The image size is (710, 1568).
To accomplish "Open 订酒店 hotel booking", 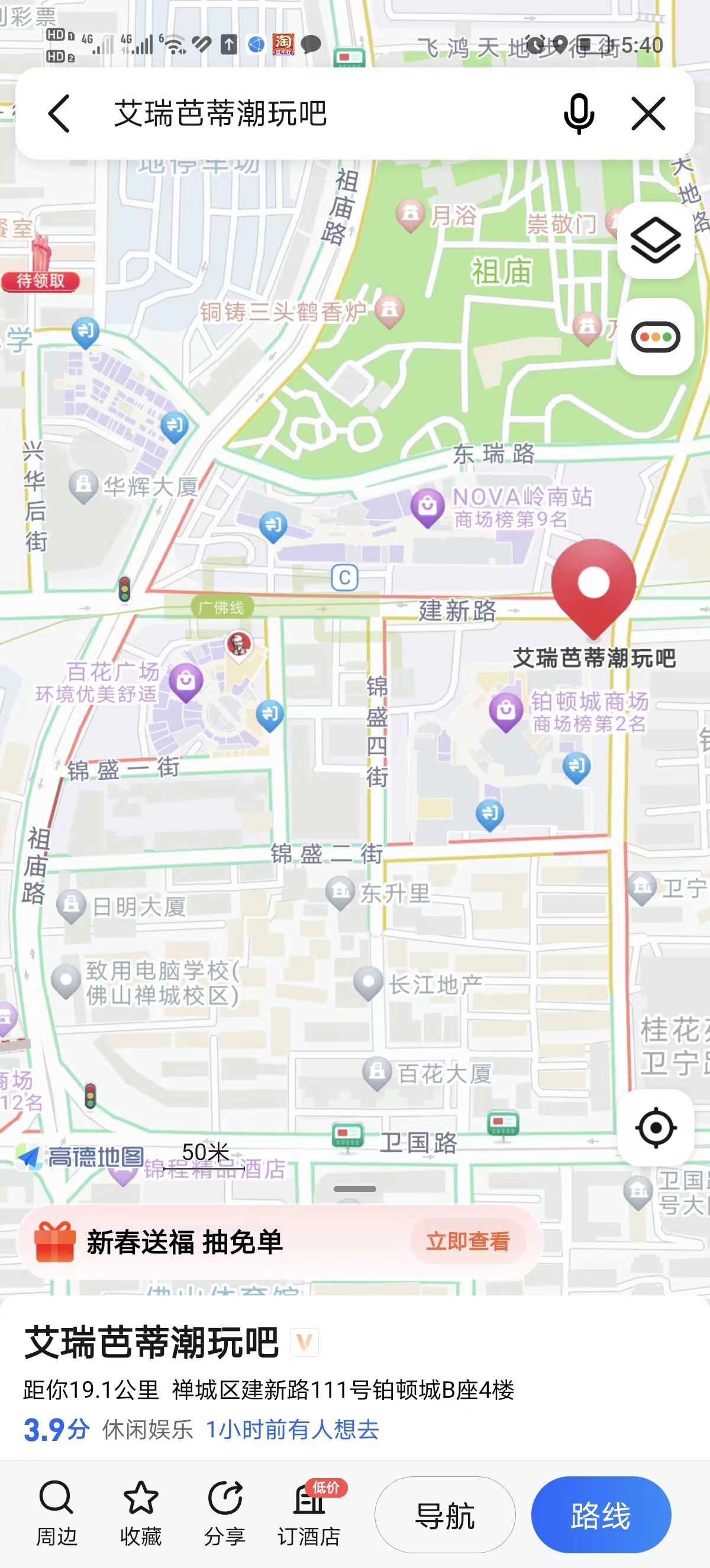I will 309,1514.
